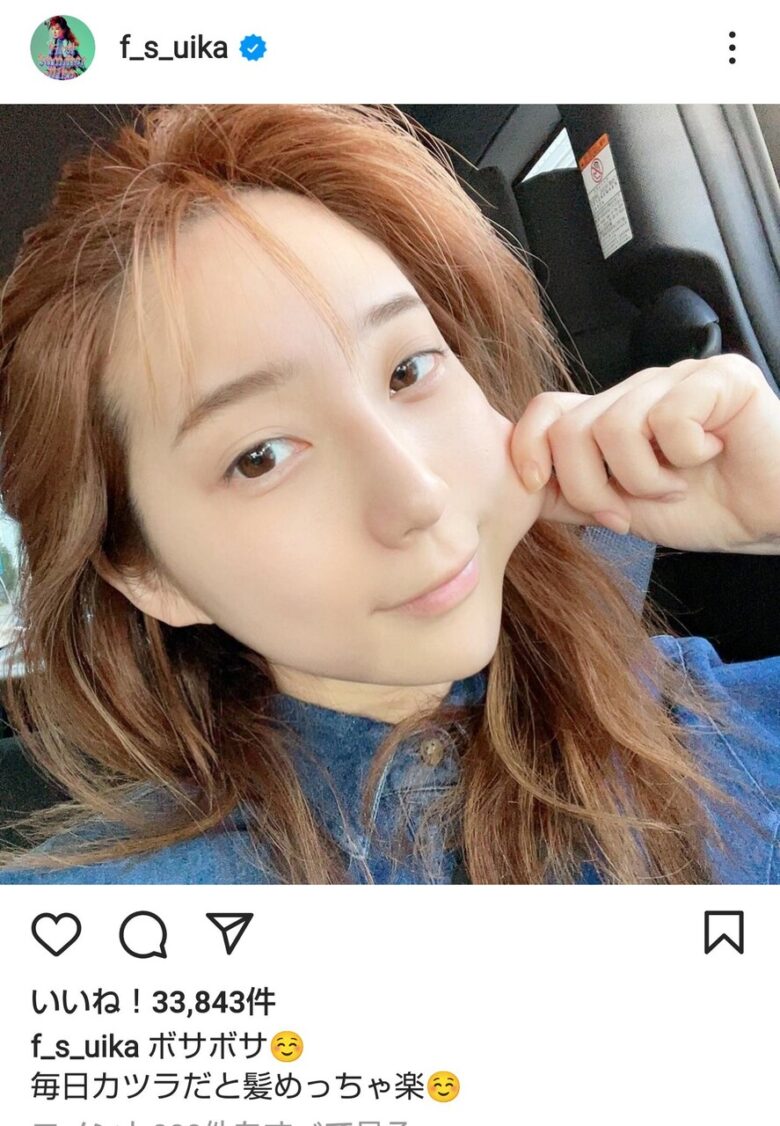Screen dimensions: 780x1126
Task: Open the post's three-dot options menu
Action: click(x=732, y=48)
